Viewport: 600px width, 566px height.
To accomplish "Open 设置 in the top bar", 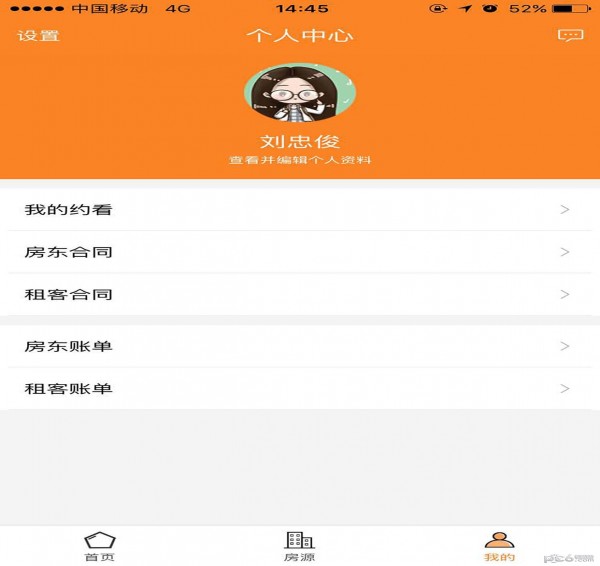I will [38, 36].
